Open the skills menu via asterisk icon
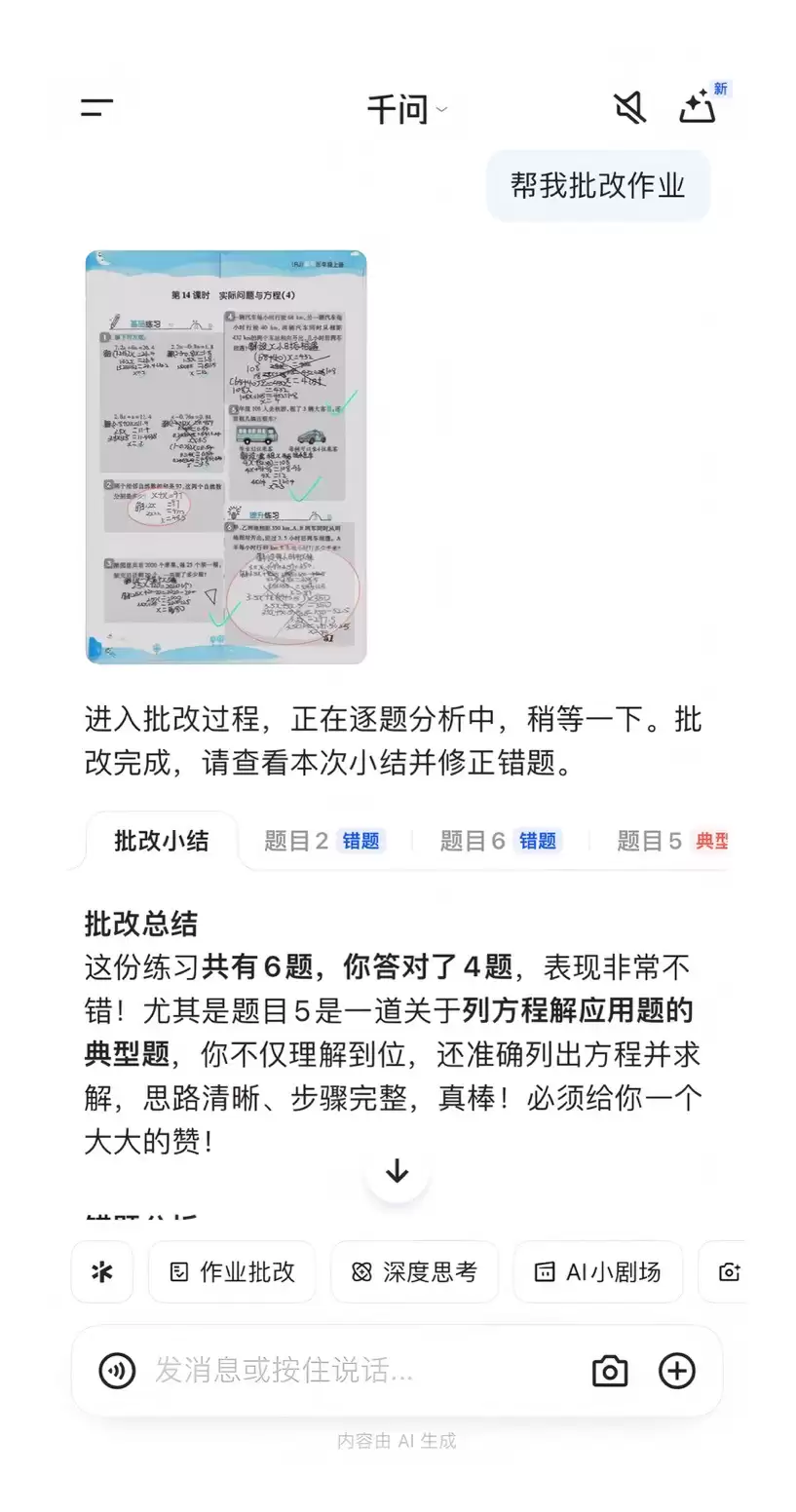The image size is (796, 1512). (x=101, y=1272)
